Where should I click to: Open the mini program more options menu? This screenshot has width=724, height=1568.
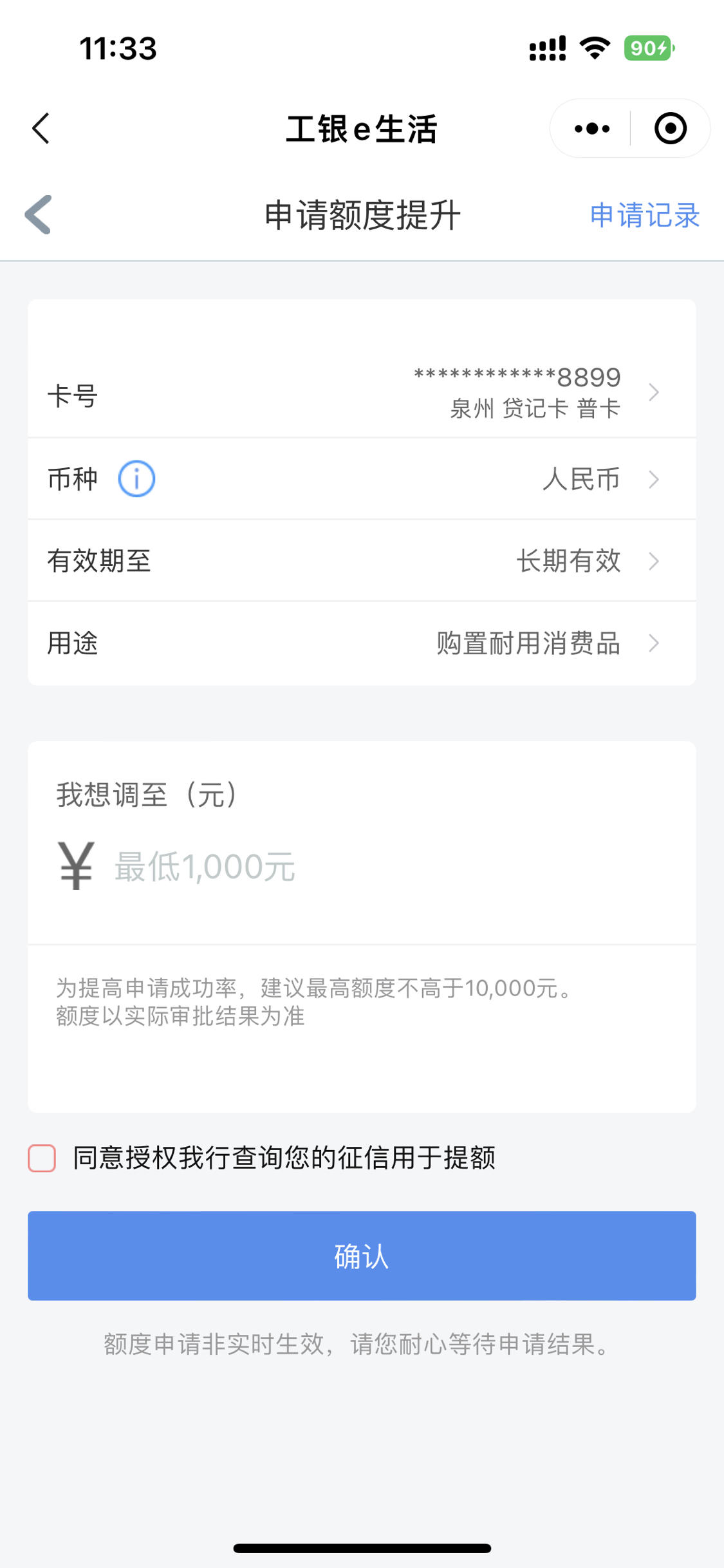point(591,128)
